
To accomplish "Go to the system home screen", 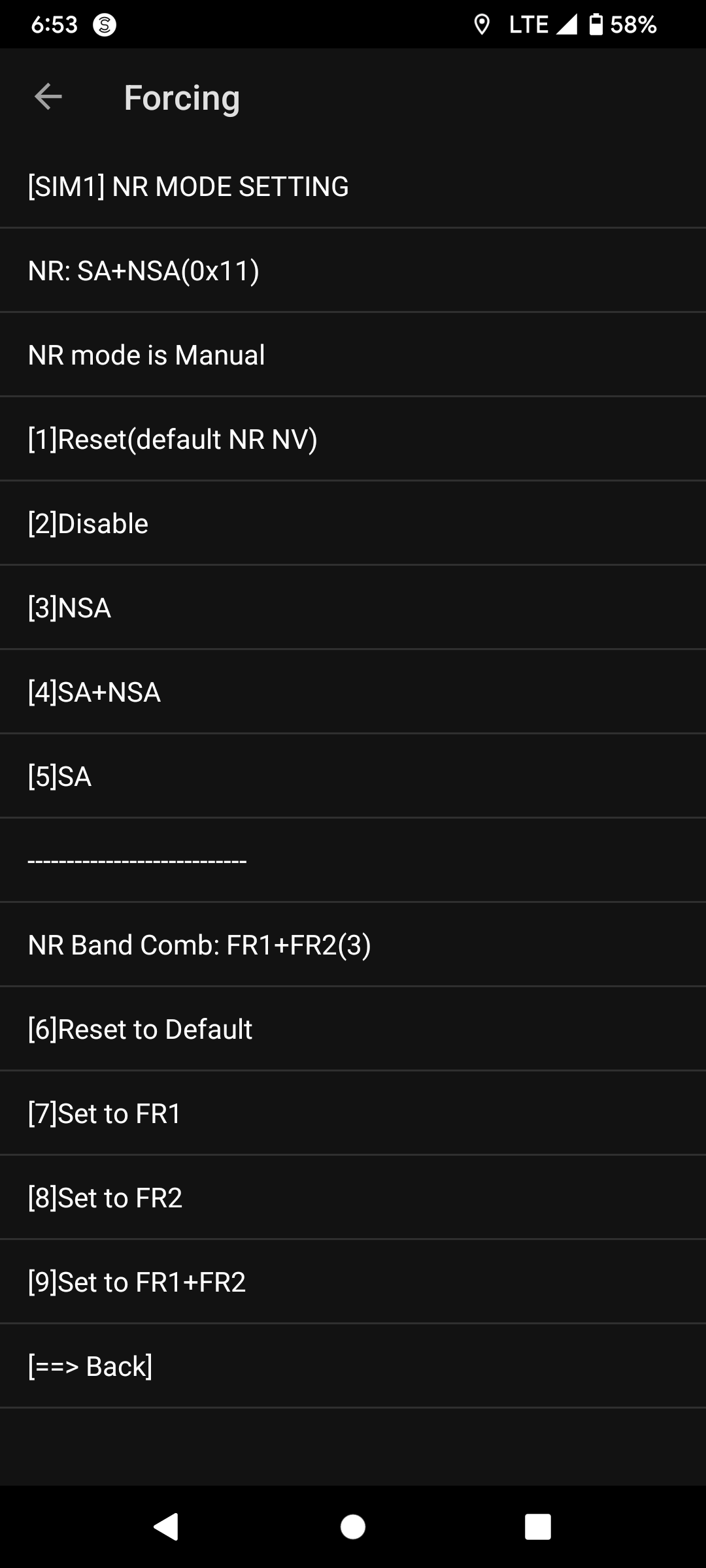I will point(353,1527).
